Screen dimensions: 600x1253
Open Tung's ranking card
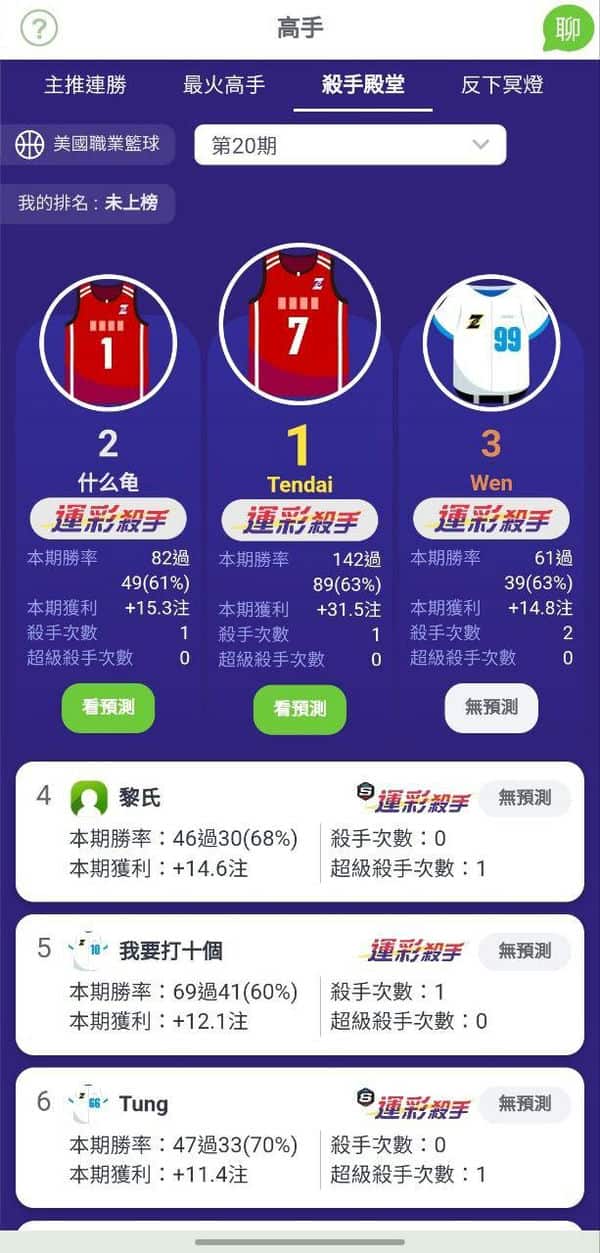click(x=300, y=1137)
